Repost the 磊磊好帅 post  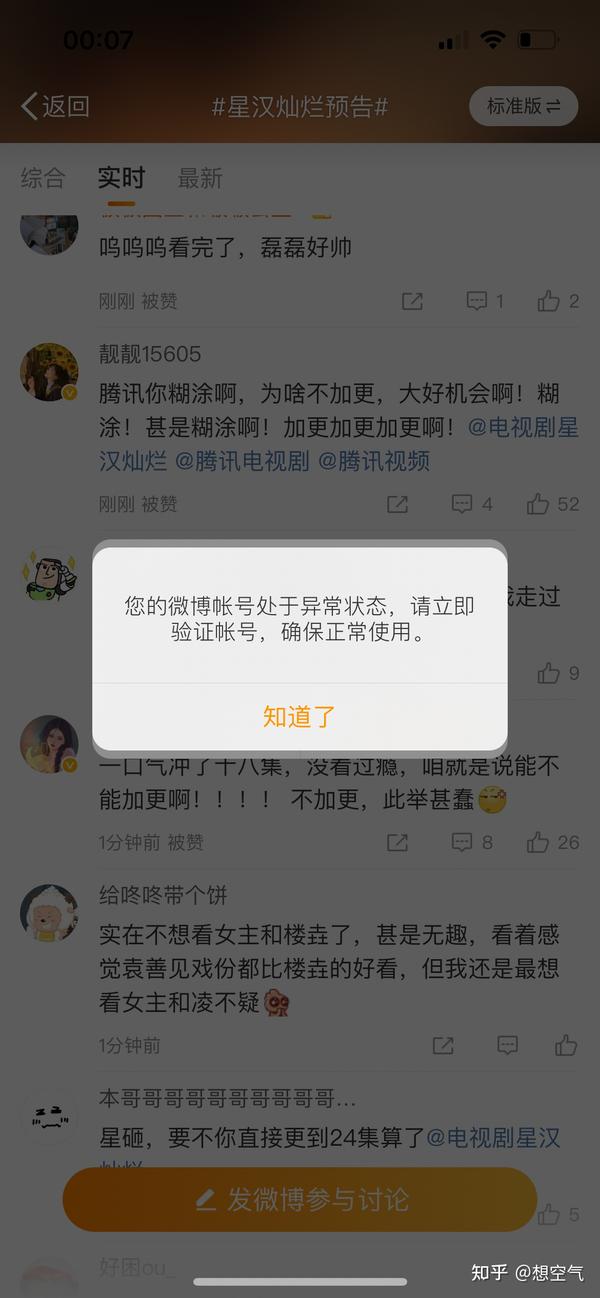tap(412, 301)
